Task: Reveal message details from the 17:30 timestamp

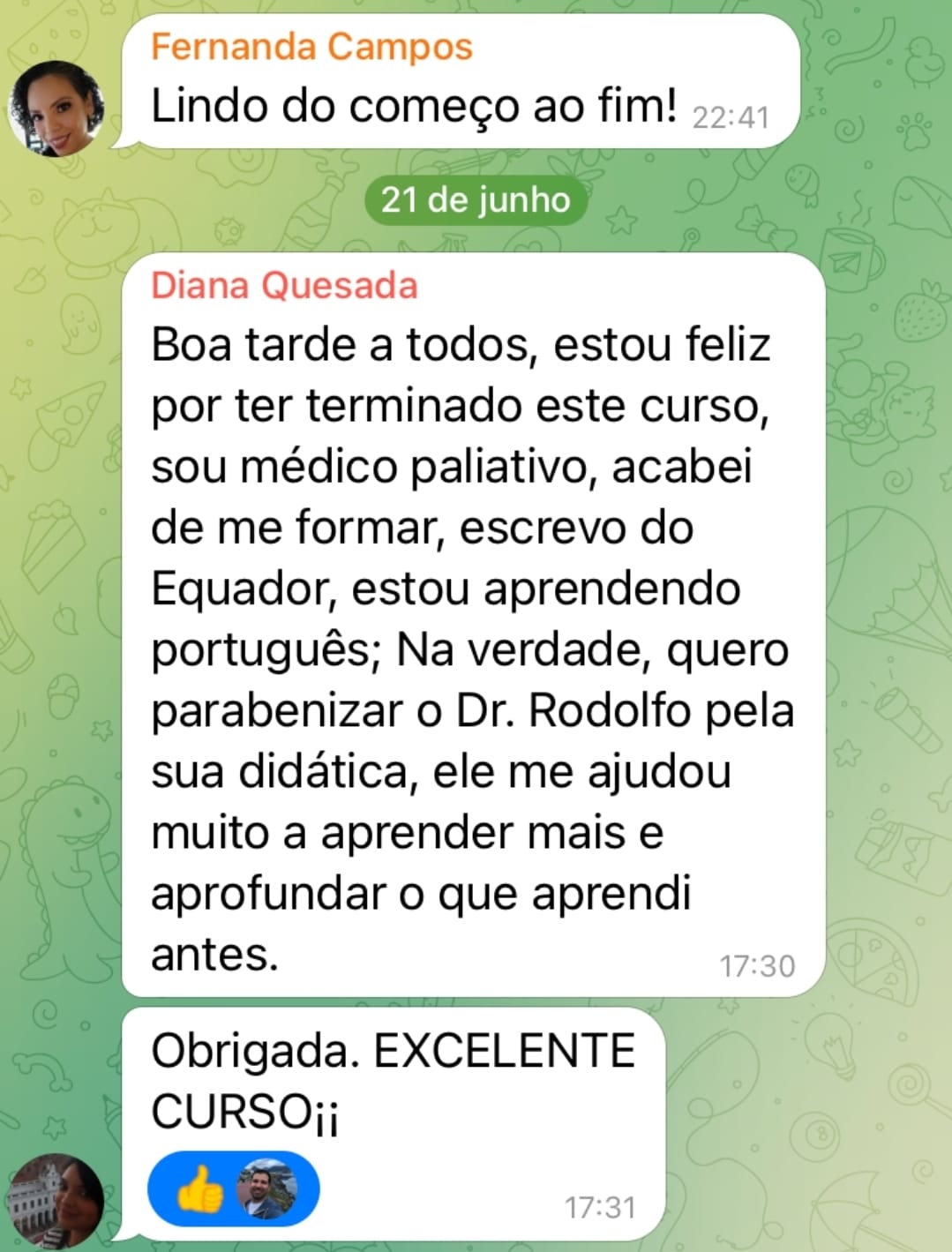Action: point(757,964)
